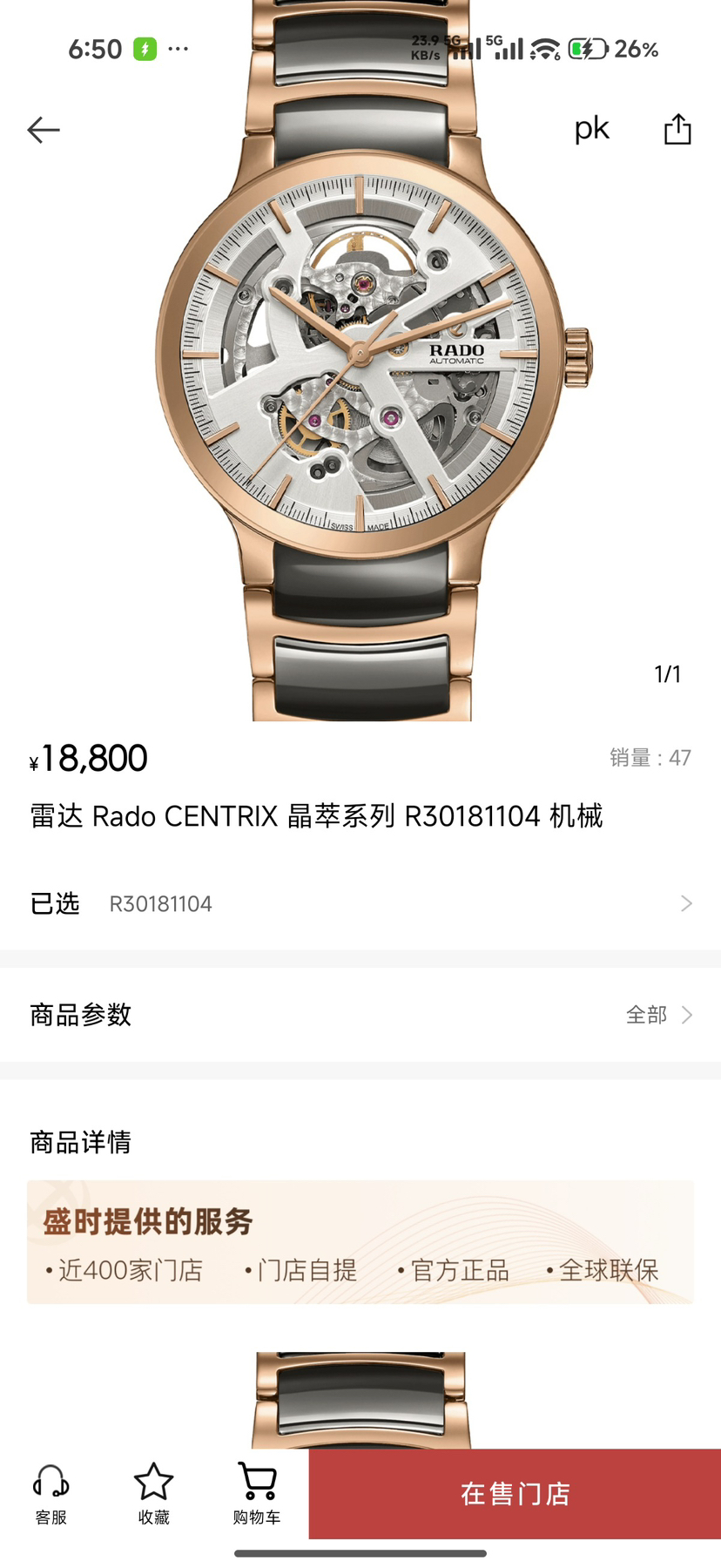Open the main watch product image
Viewport: 721px width, 1568px height.
(360, 392)
